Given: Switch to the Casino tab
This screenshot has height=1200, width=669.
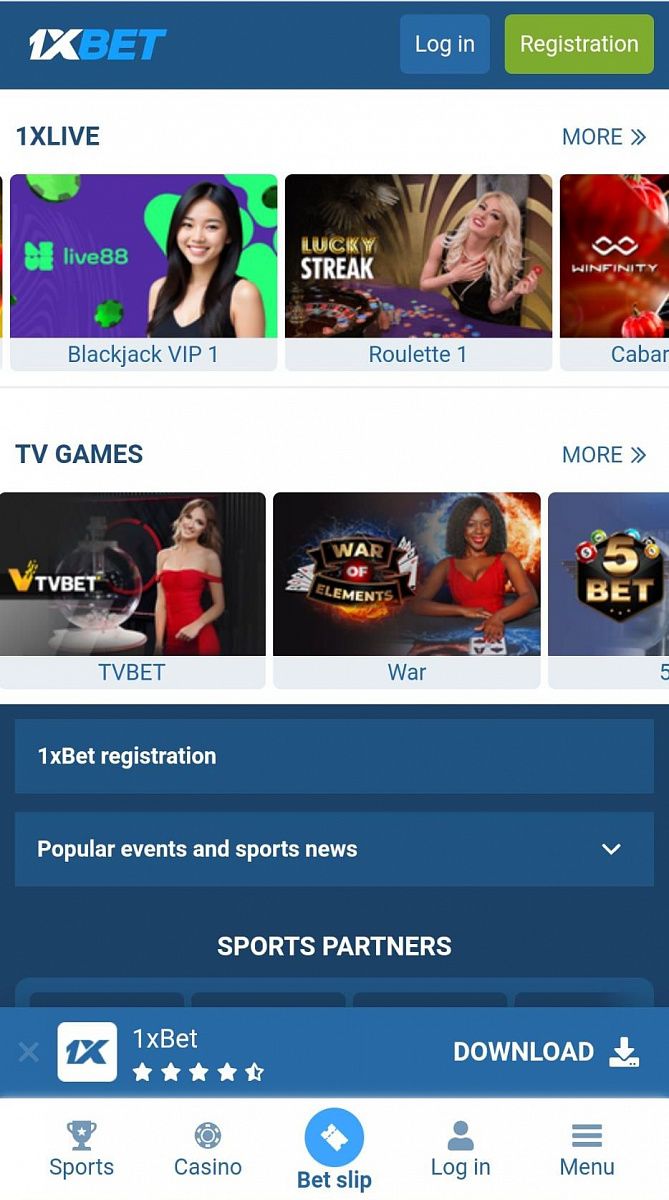Looking at the screenshot, I should click(x=208, y=1149).
